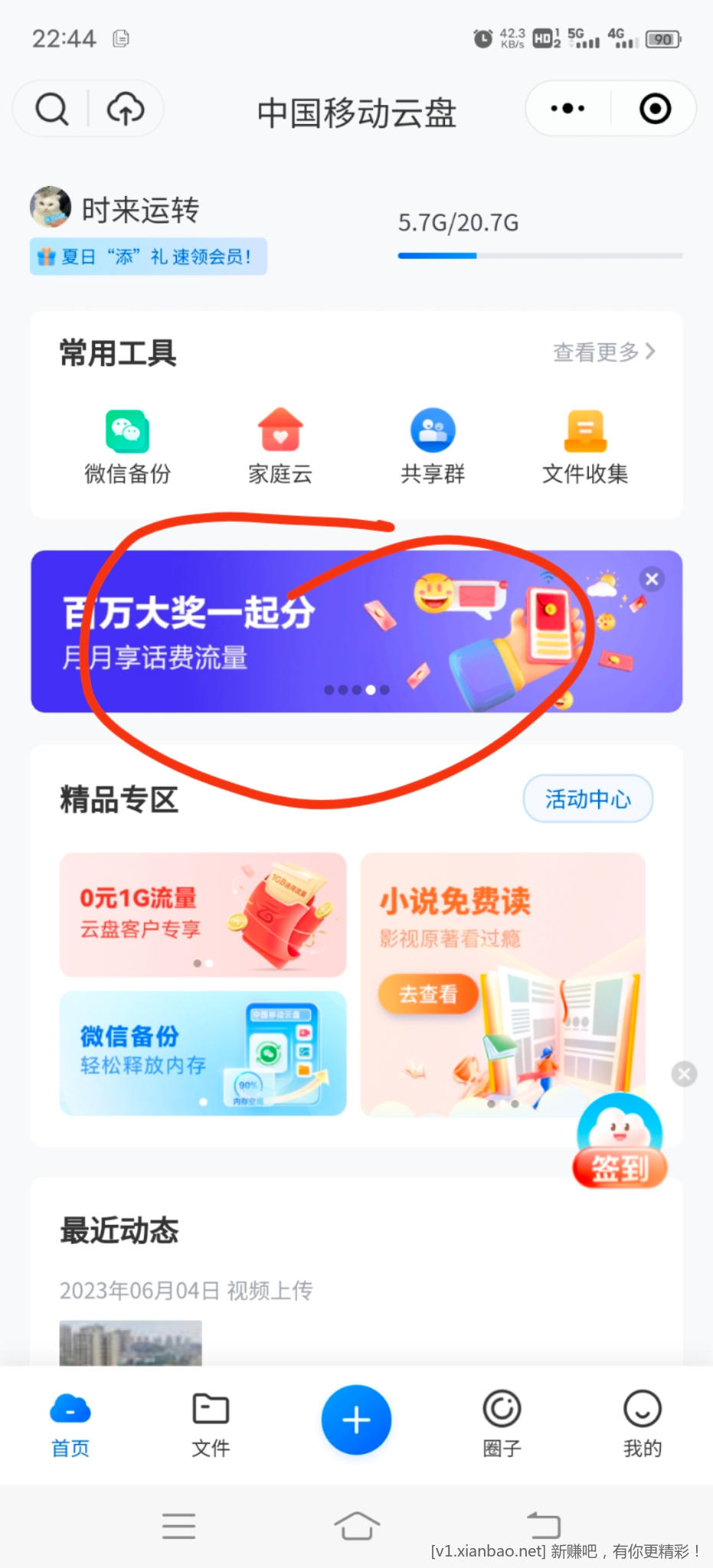Tap the cloud upload icon
This screenshot has height=1568, width=713.
[x=126, y=109]
